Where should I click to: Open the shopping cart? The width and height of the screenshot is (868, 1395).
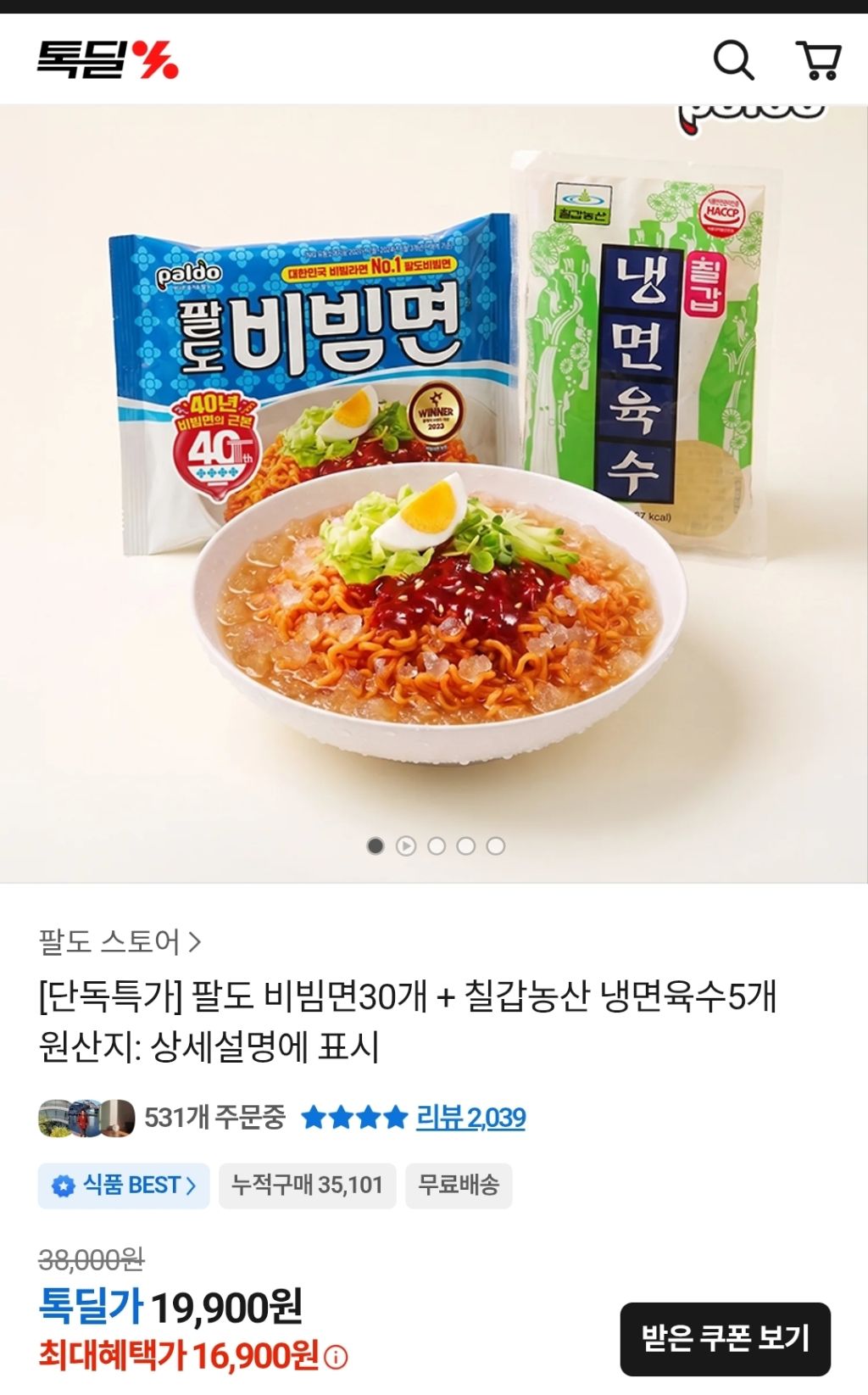click(x=819, y=60)
